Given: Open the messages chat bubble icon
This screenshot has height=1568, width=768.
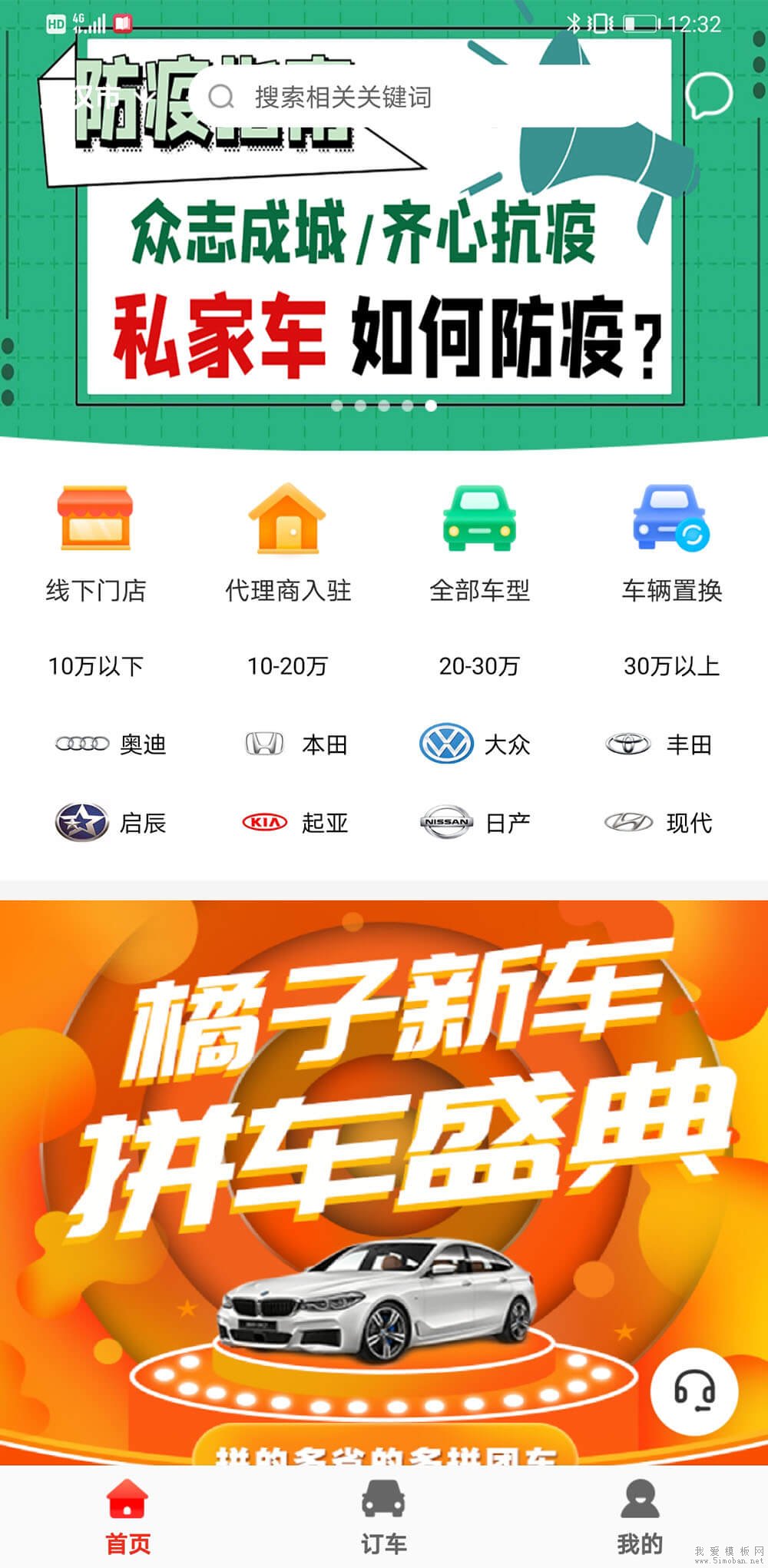Looking at the screenshot, I should tap(708, 95).
